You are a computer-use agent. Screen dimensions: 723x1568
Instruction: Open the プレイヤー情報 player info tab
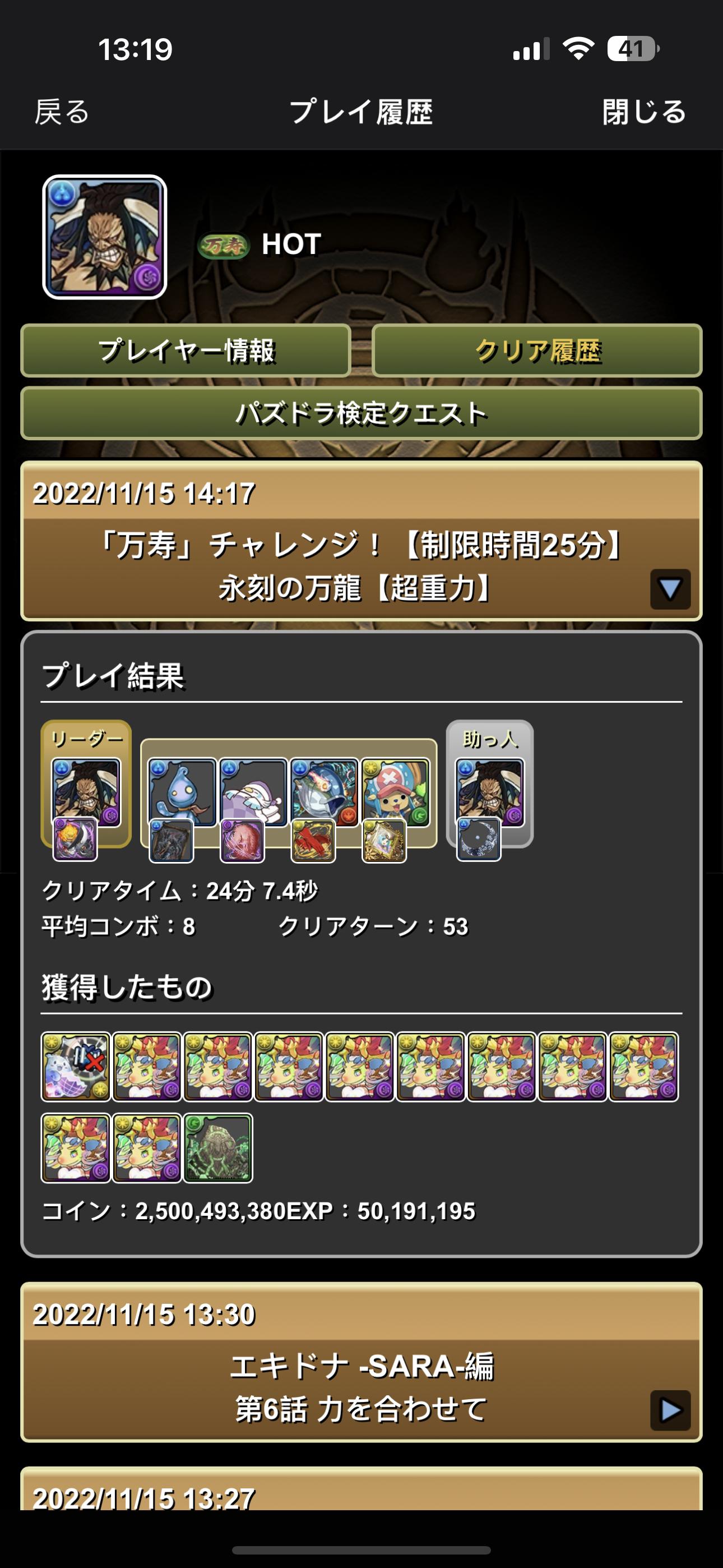click(x=186, y=351)
